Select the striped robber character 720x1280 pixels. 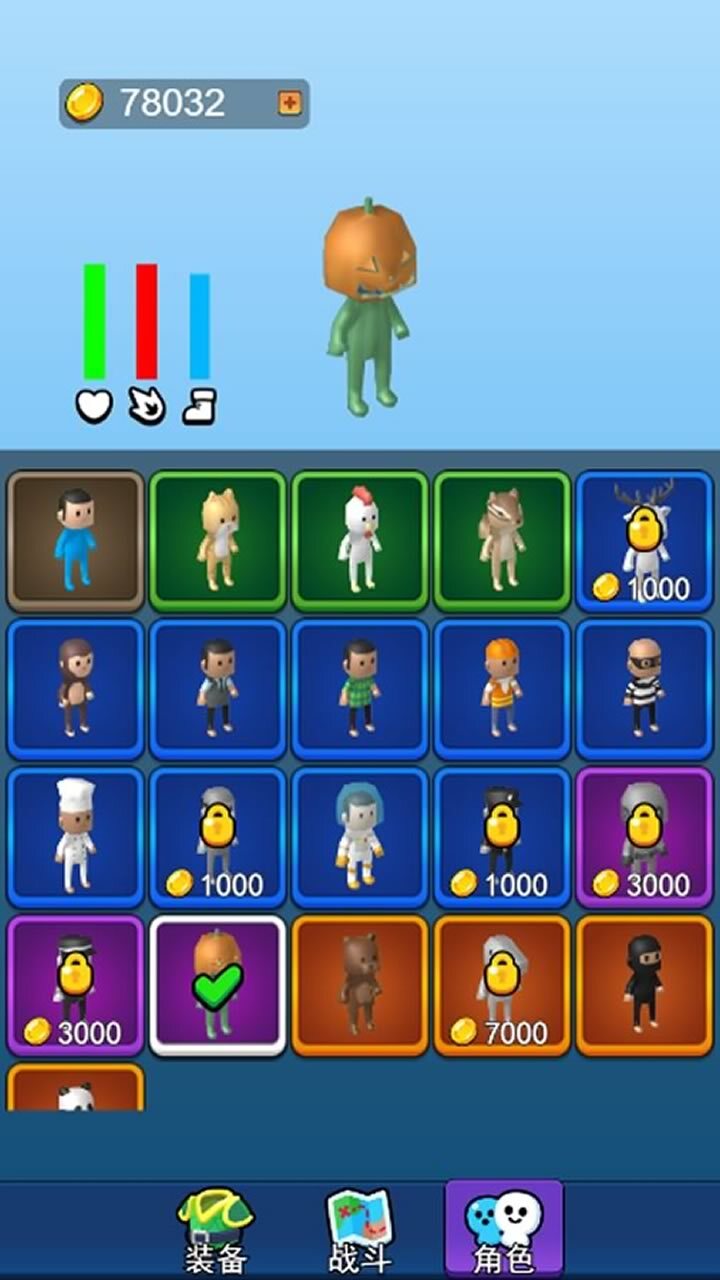pos(644,689)
